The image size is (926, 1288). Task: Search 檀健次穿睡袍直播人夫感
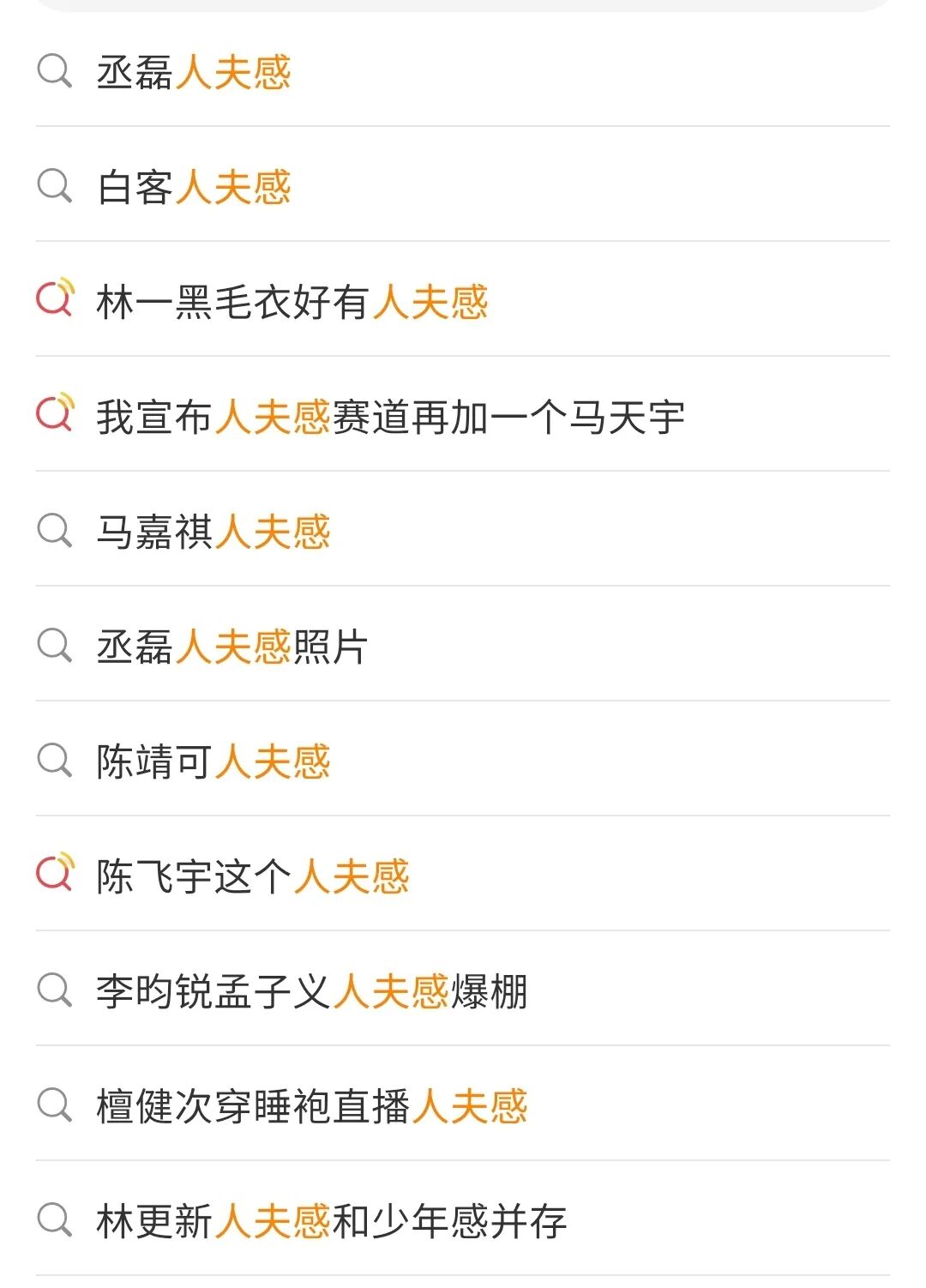(x=311, y=1106)
